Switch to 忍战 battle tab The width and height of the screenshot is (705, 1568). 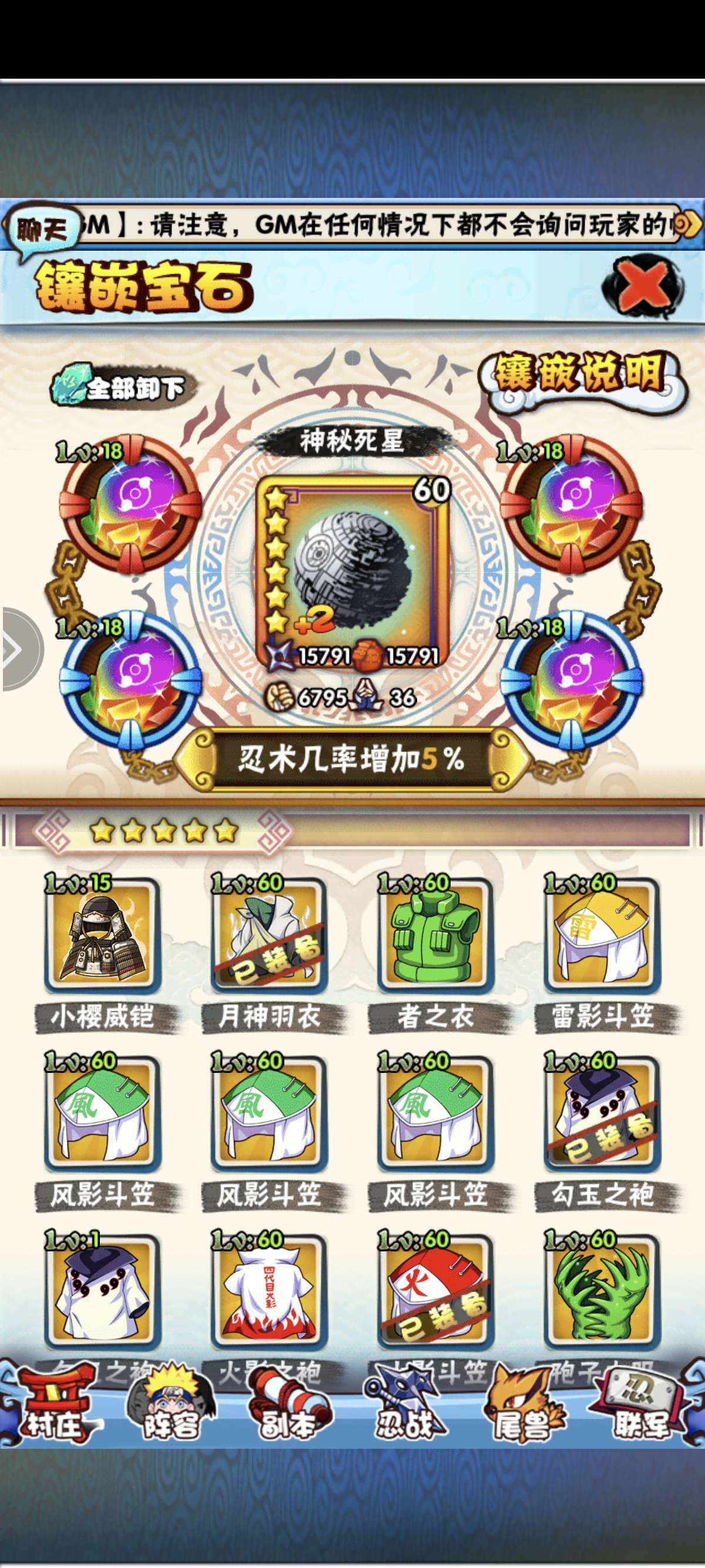(405, 1411)
